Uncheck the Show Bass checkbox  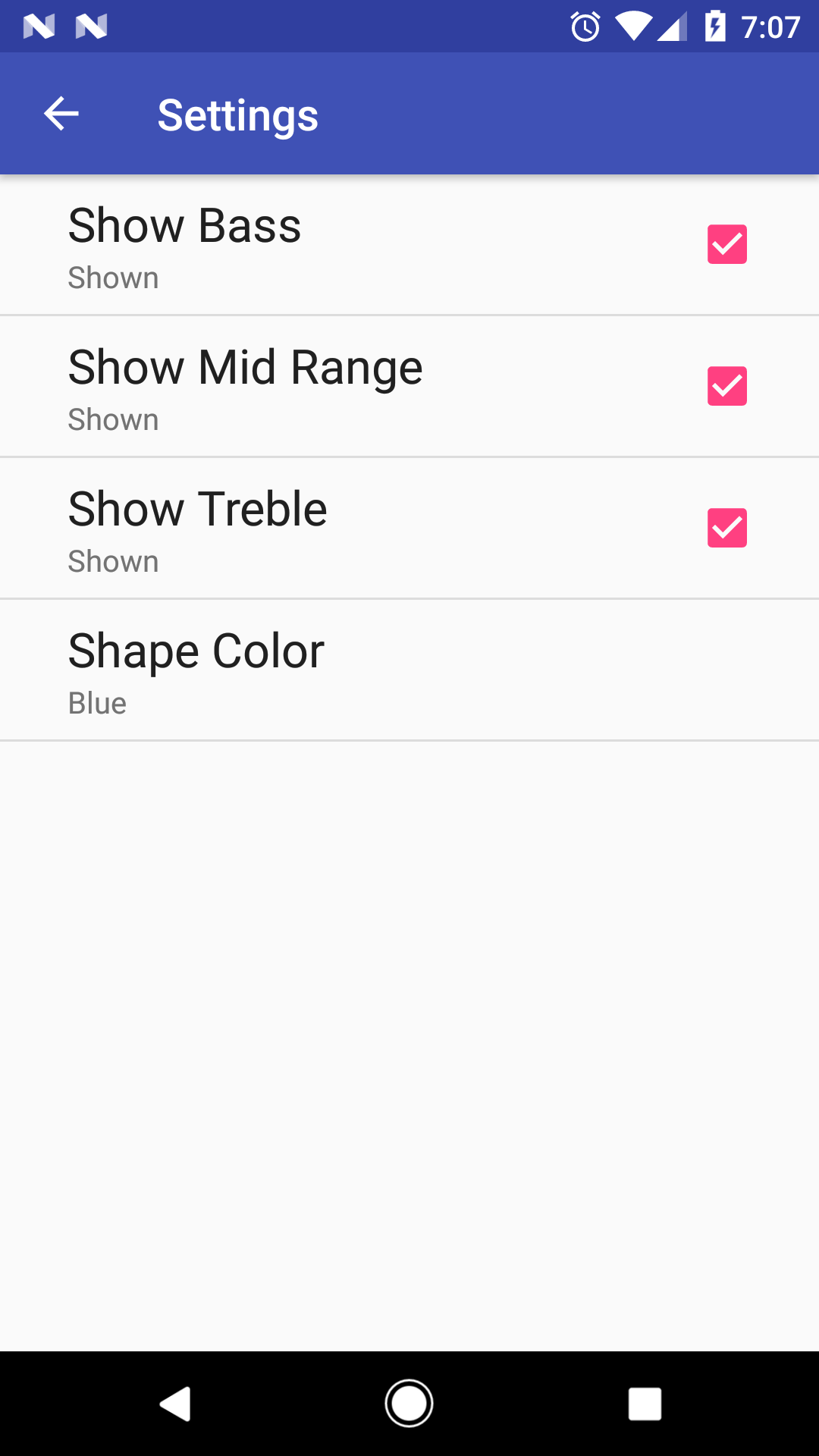point(726,244)
